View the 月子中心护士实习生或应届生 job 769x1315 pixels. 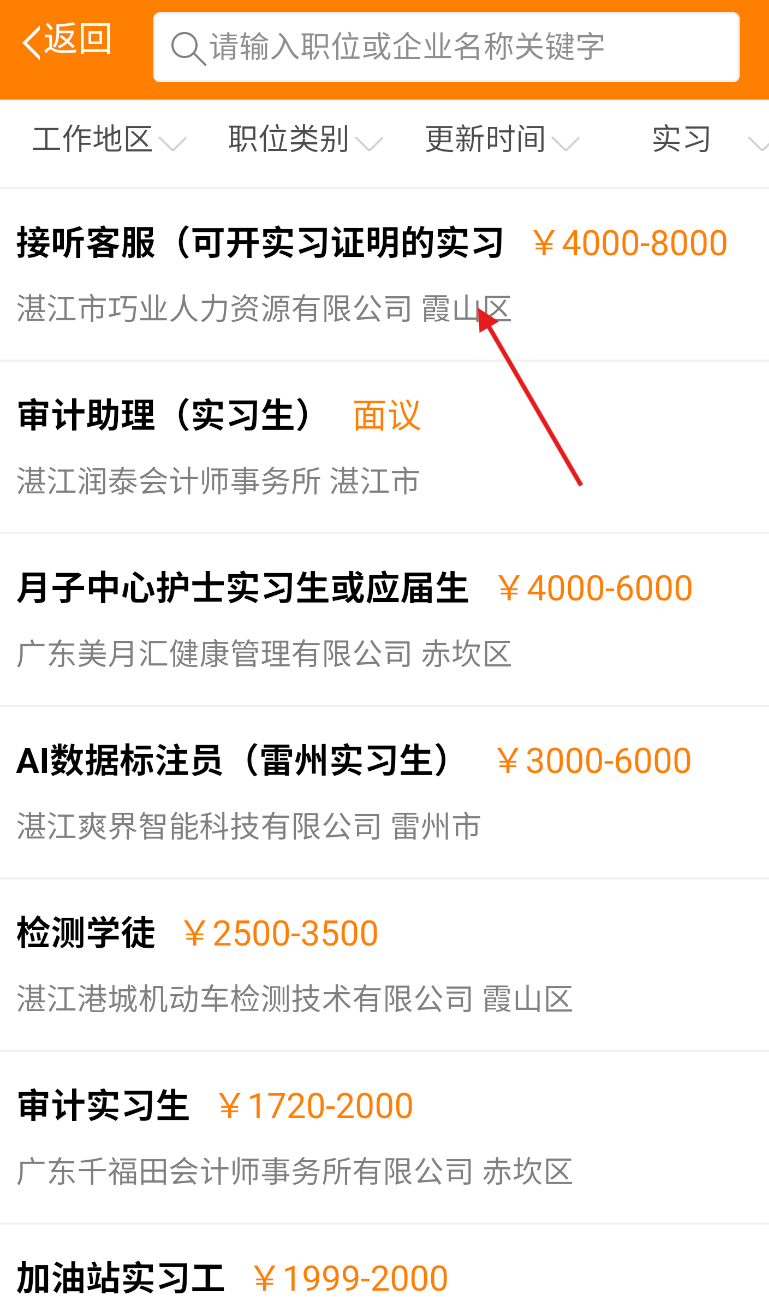click(x=384, y=620)
